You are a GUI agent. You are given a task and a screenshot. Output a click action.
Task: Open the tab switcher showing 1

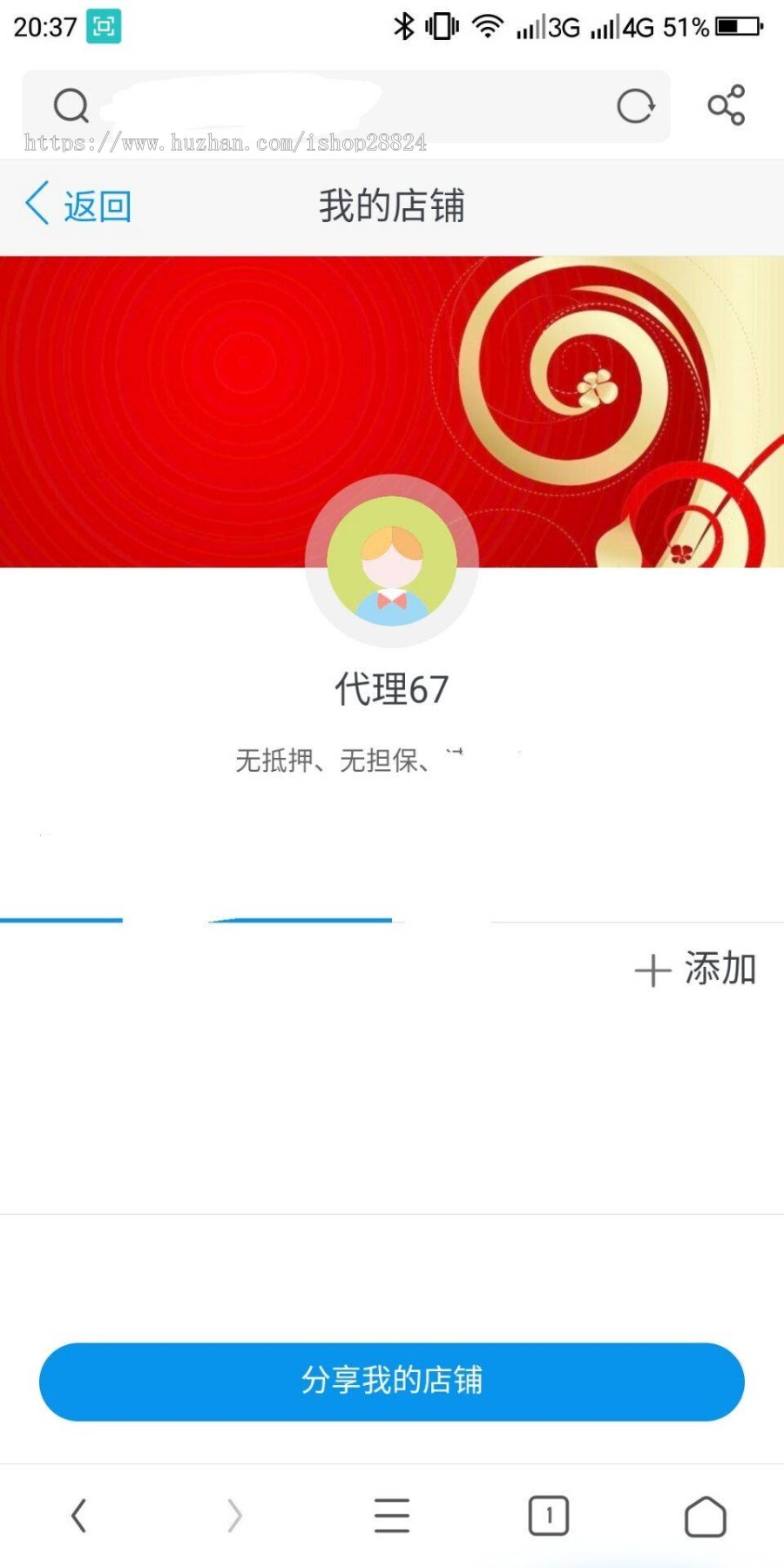click(548, 1516)
